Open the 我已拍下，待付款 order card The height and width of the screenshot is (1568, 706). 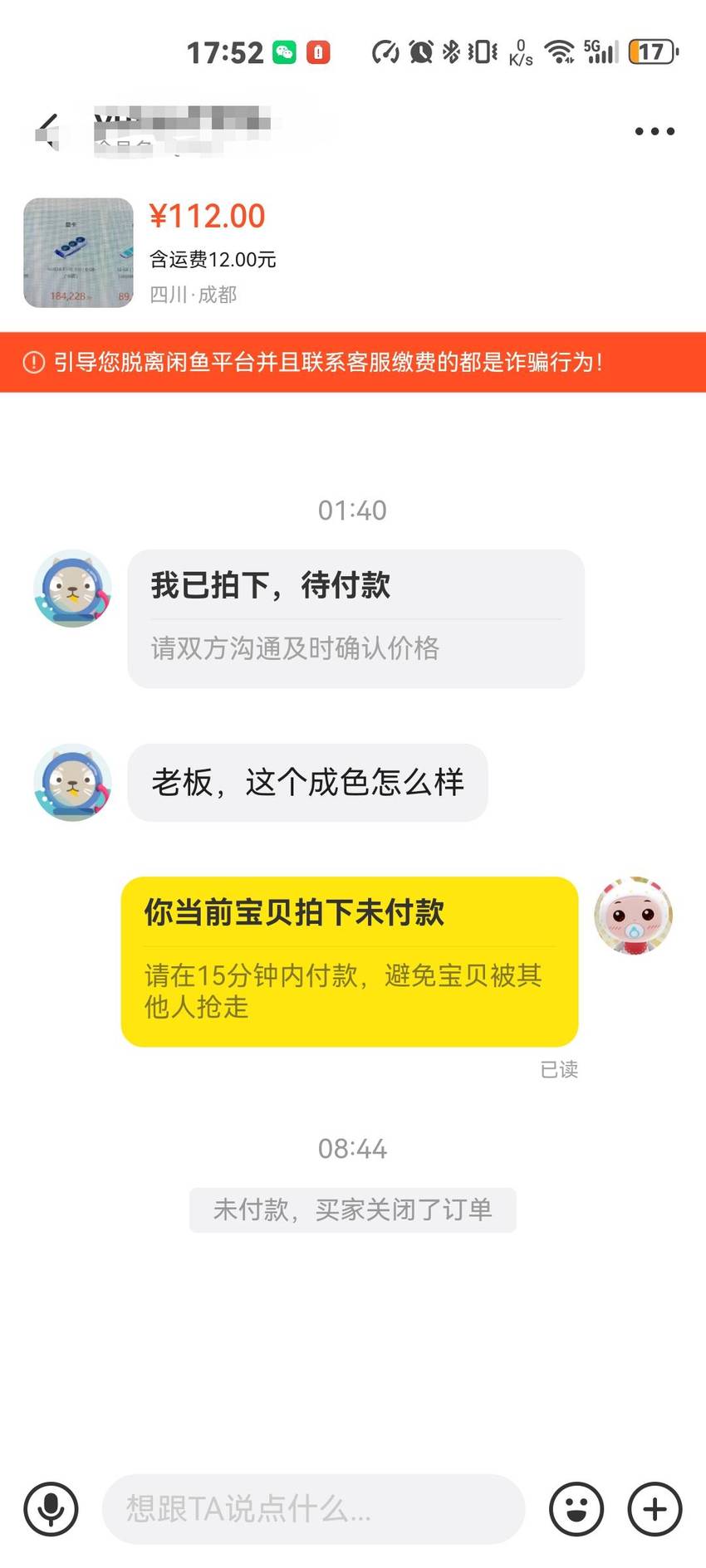point(355,618)
